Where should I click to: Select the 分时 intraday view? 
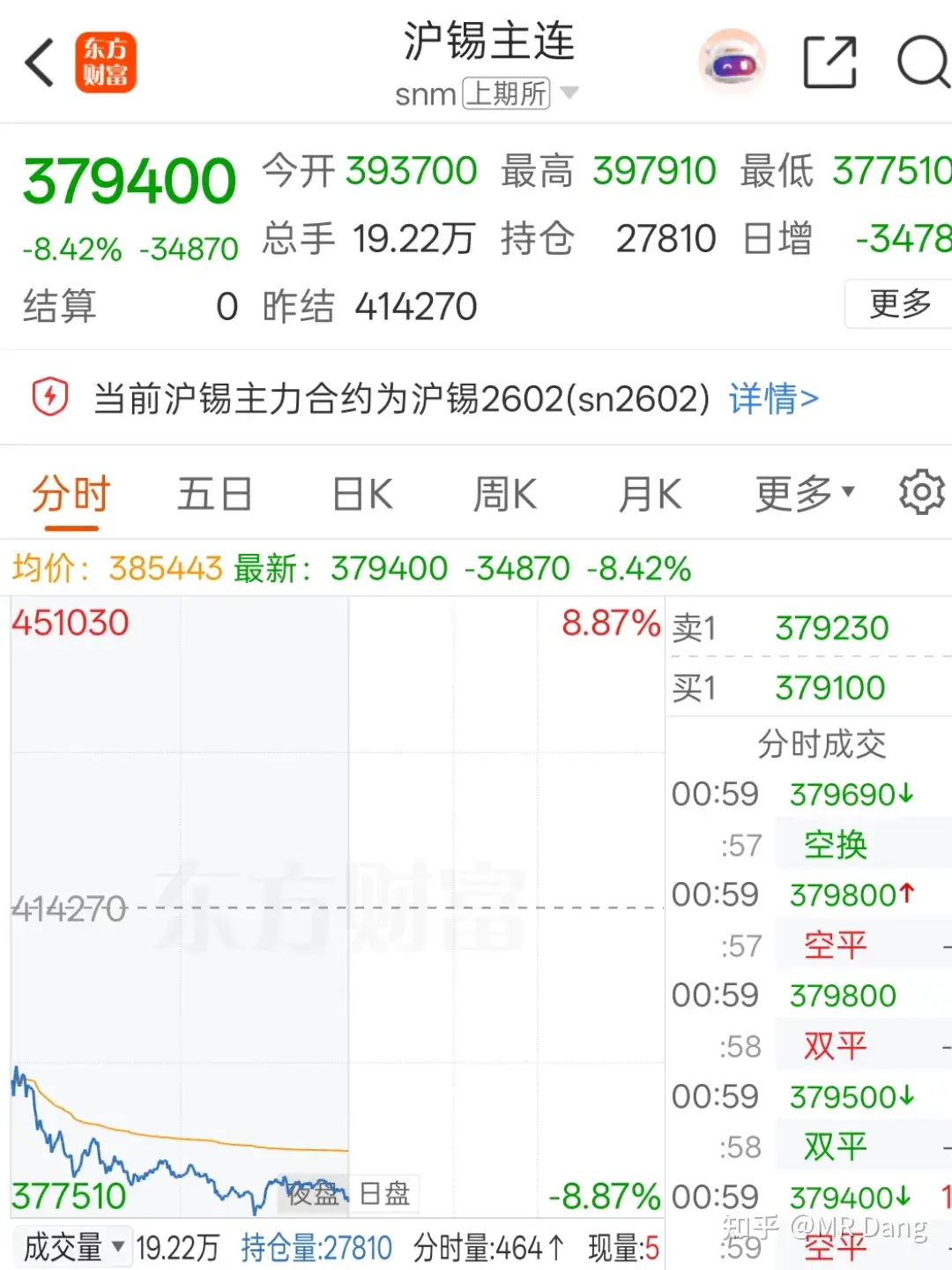pyautogui.click(x=69, y=493)
